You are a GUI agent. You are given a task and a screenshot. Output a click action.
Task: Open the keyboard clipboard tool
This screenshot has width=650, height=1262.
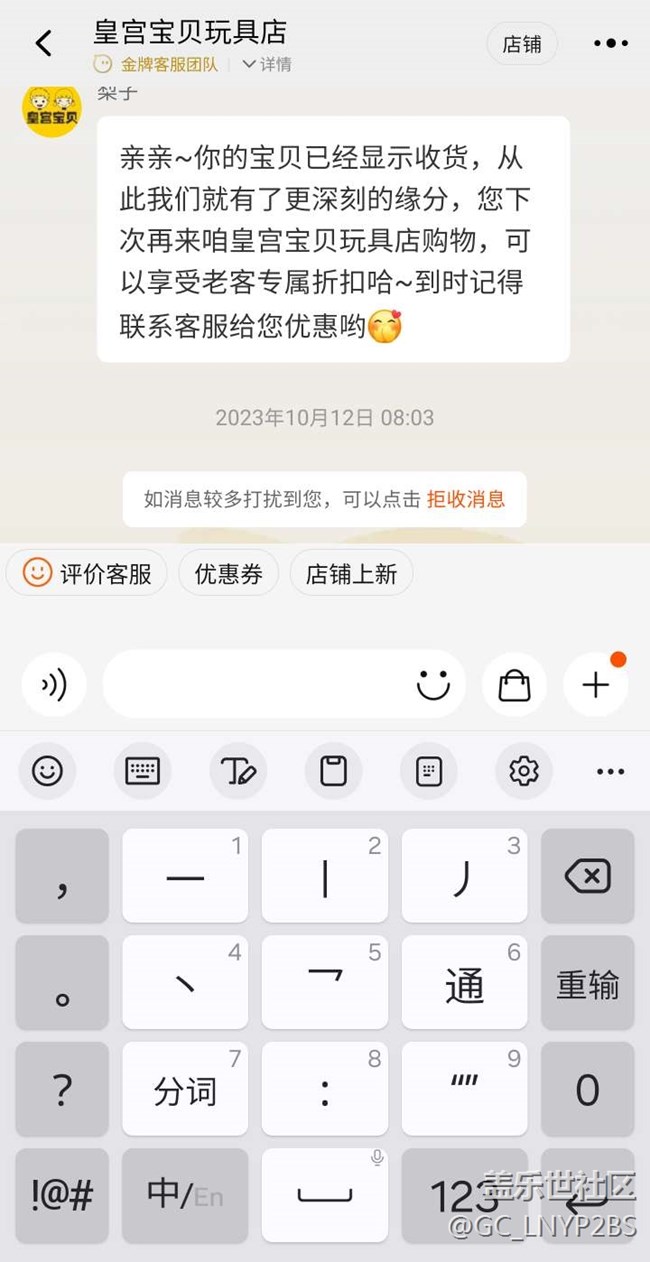333,771
